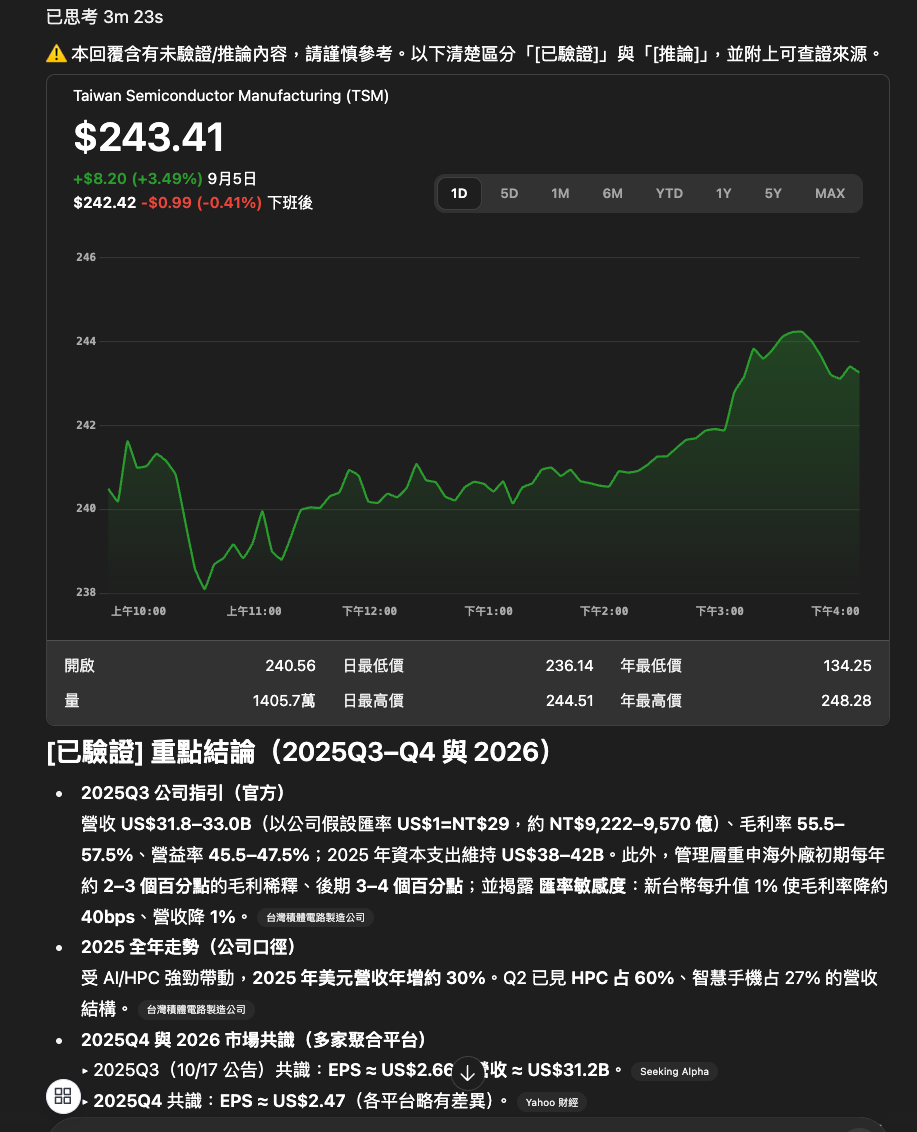Image resolution: width=917 pixels, height=1132 pixels.
Task: Switch chart to 1M range
Action: coord(560,194)
